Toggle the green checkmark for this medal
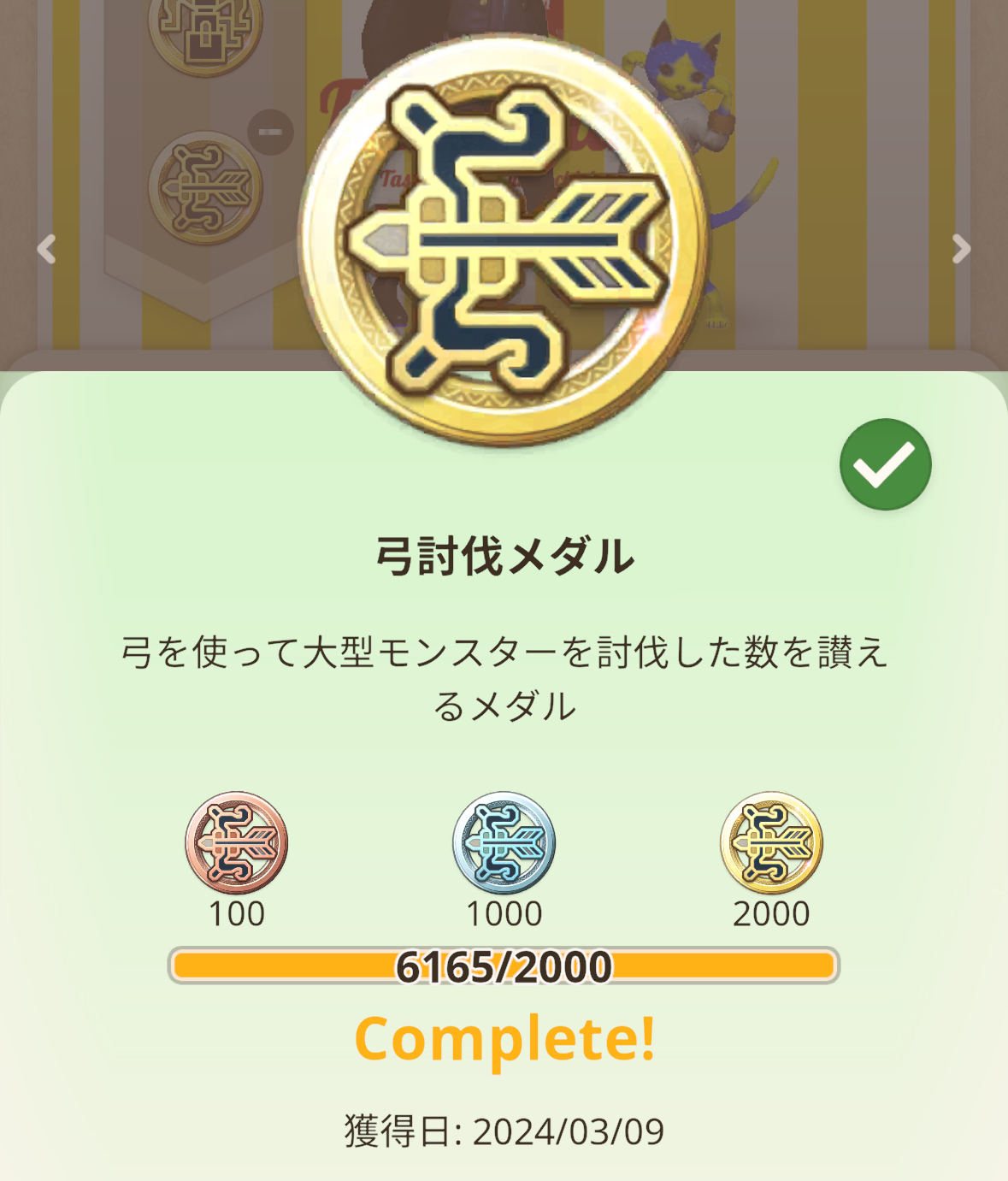 pos(885,464)
